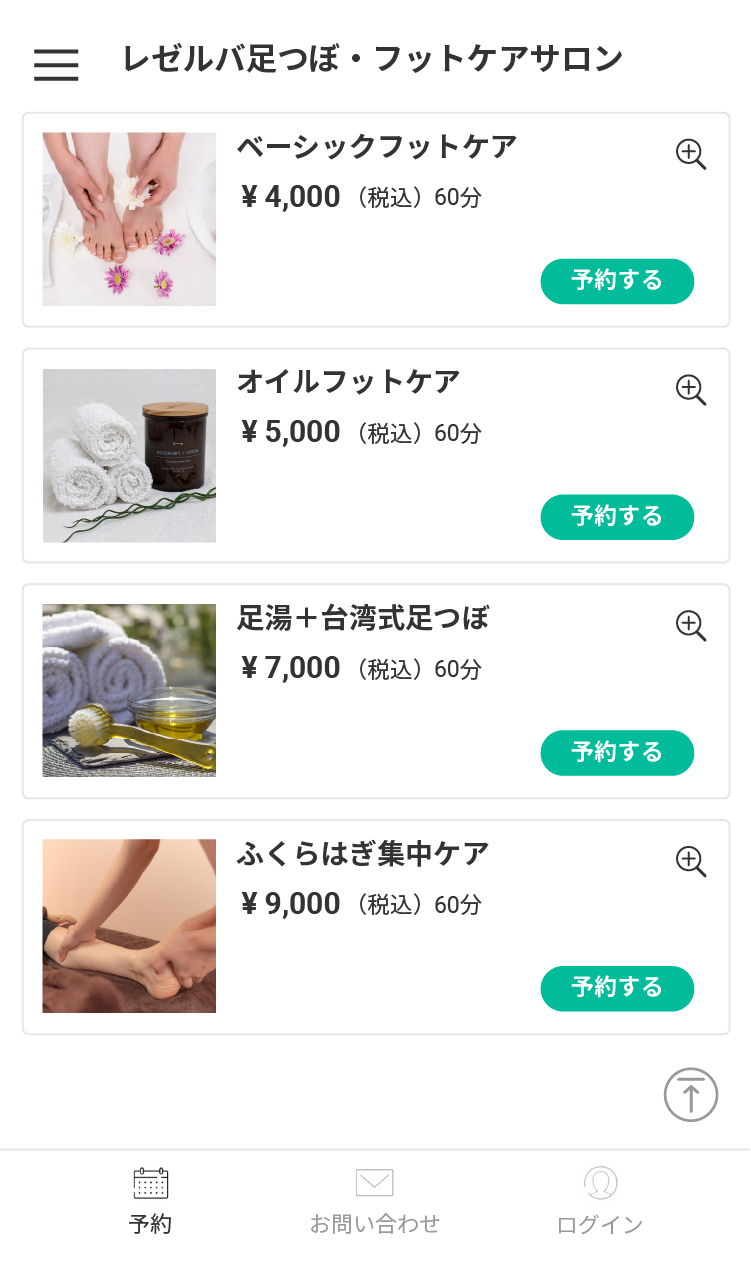View details of オイルフットケア via magnifier

[691, 389]
